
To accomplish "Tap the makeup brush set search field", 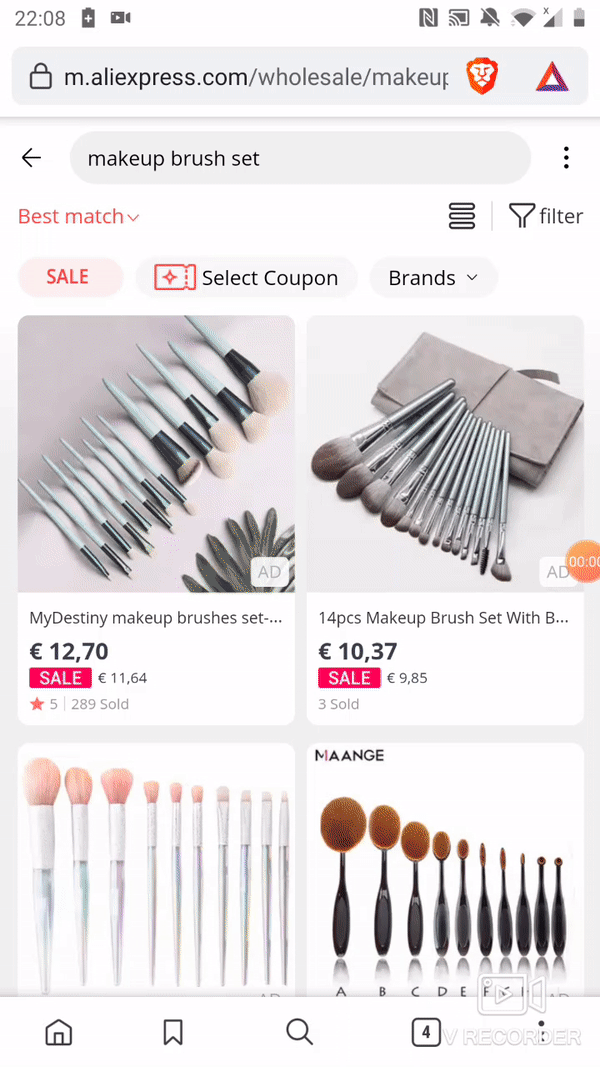I will pos(300,158).
